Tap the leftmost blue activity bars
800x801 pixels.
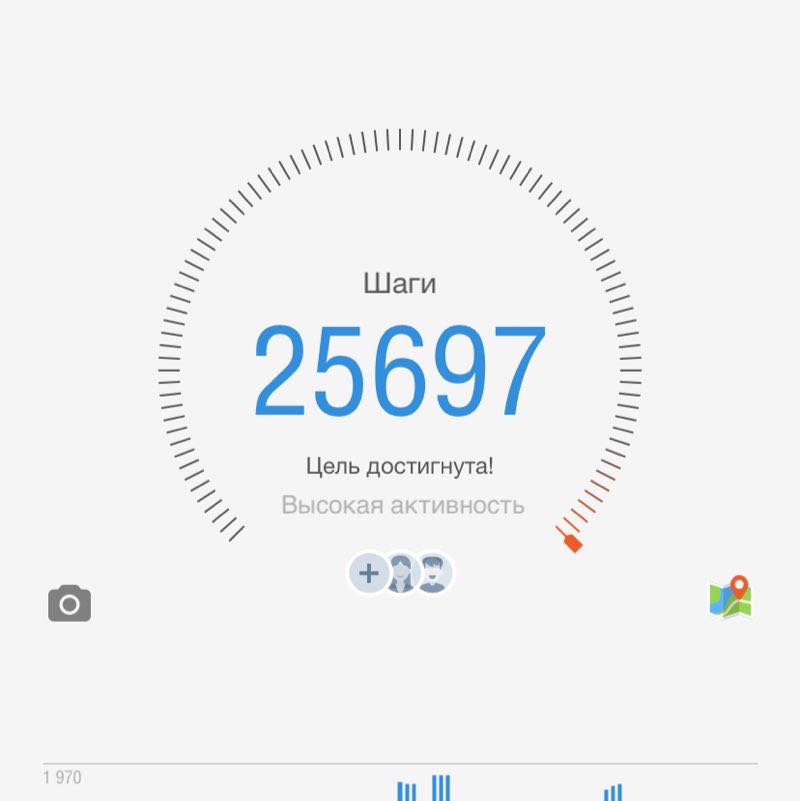pos(406,790)
